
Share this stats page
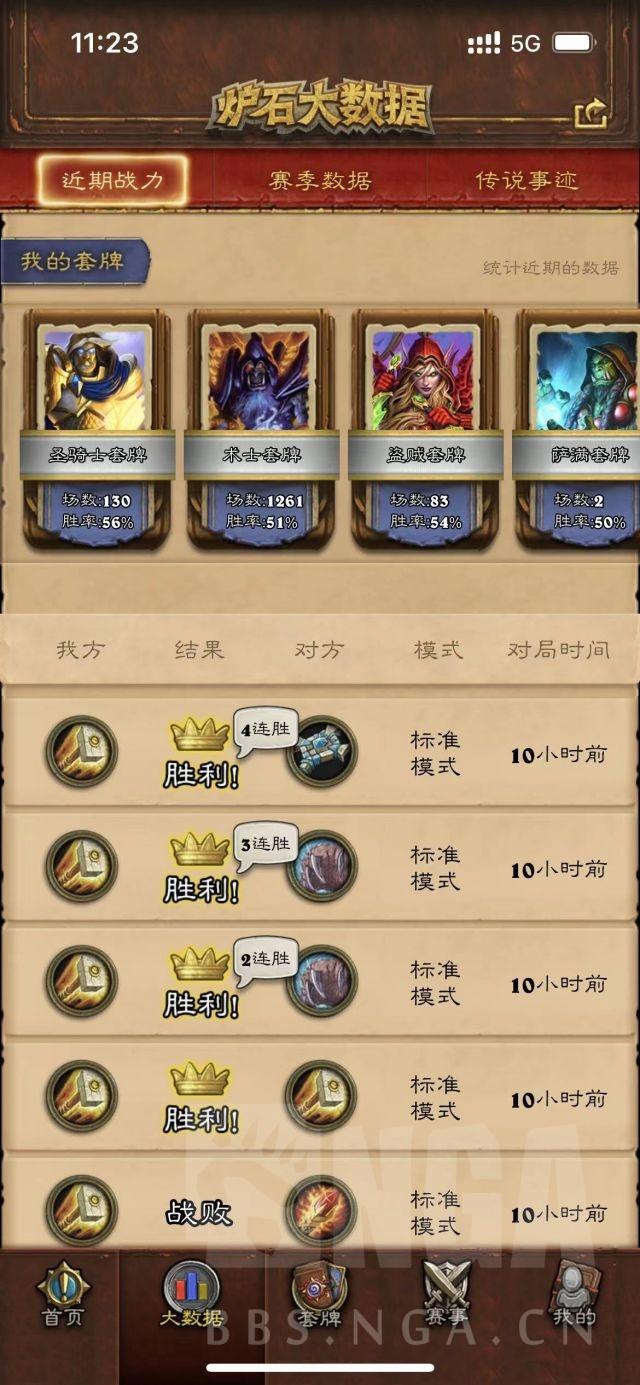coord(591,113)
